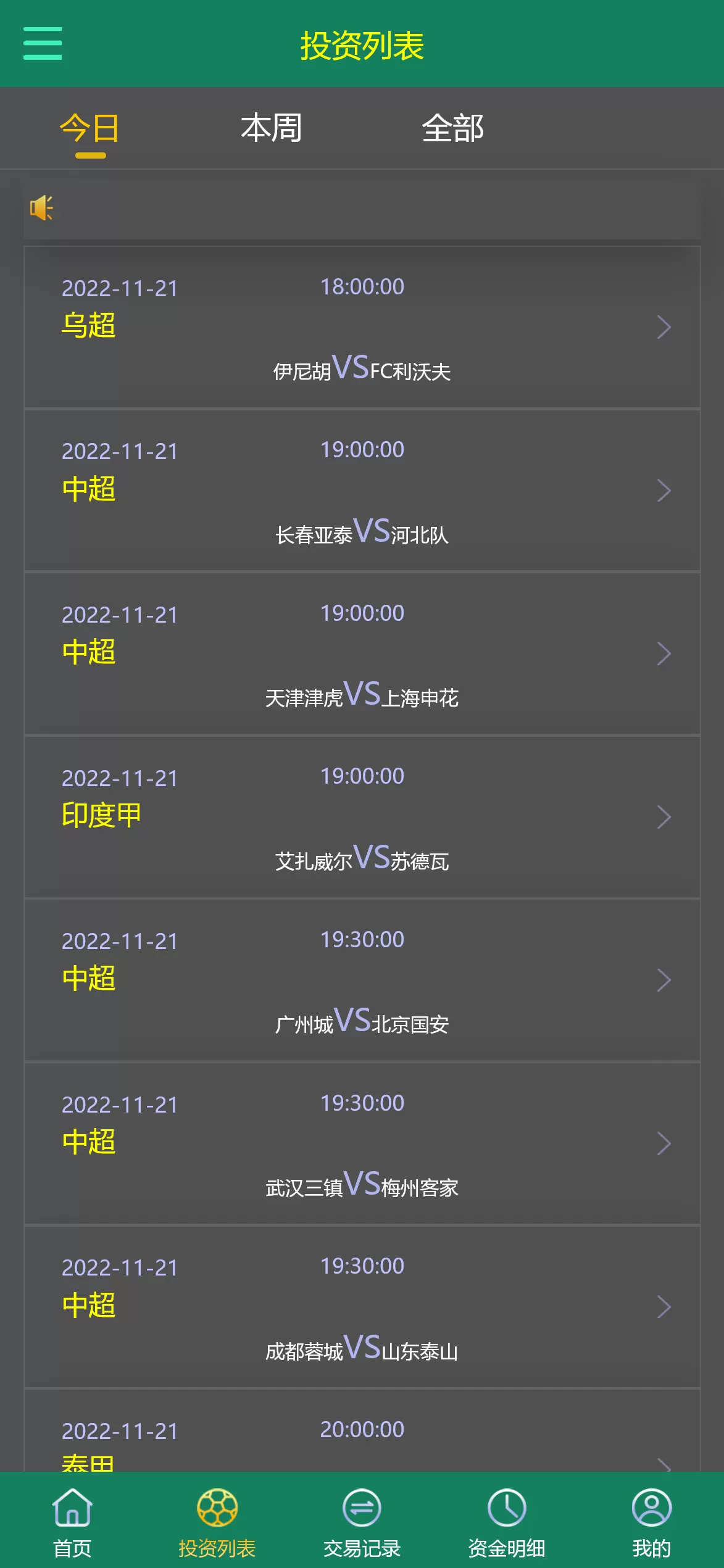The image size is (724, 1568).
Task: Switch to the 全部 tab
Action: (452, 128)
